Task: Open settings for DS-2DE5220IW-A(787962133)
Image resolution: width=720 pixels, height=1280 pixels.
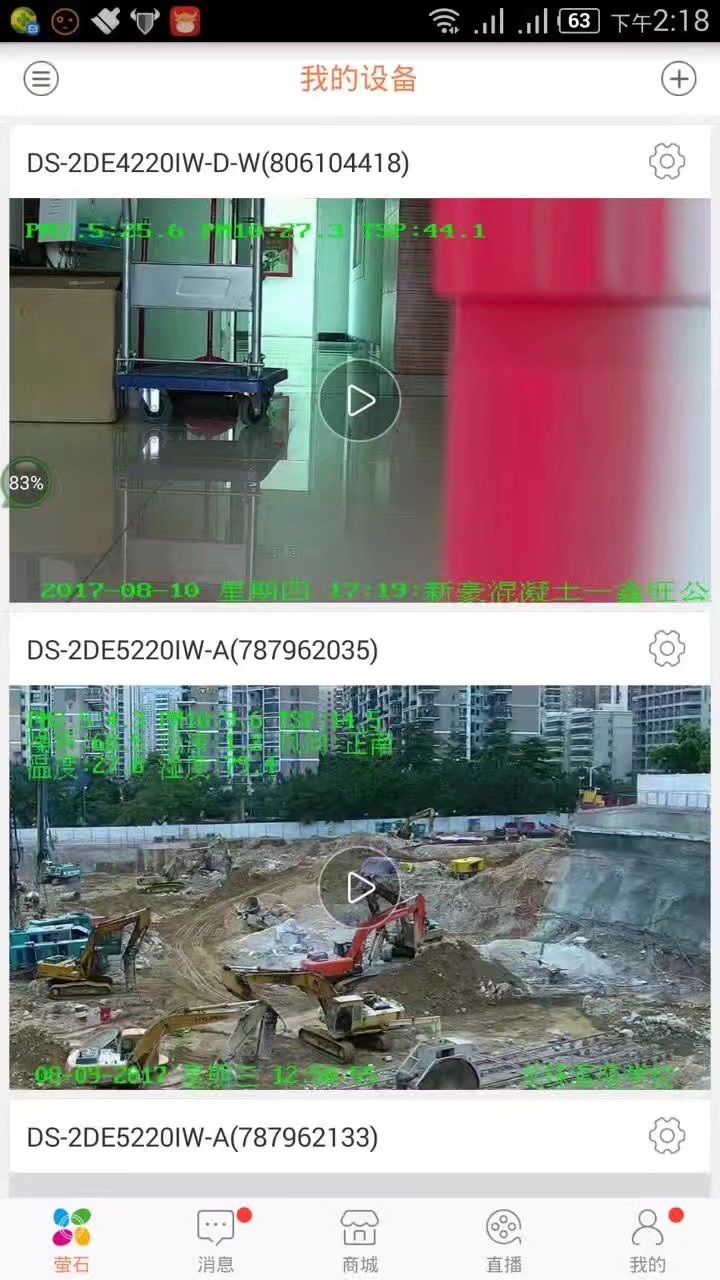Action: click(x=666, y=1136)
